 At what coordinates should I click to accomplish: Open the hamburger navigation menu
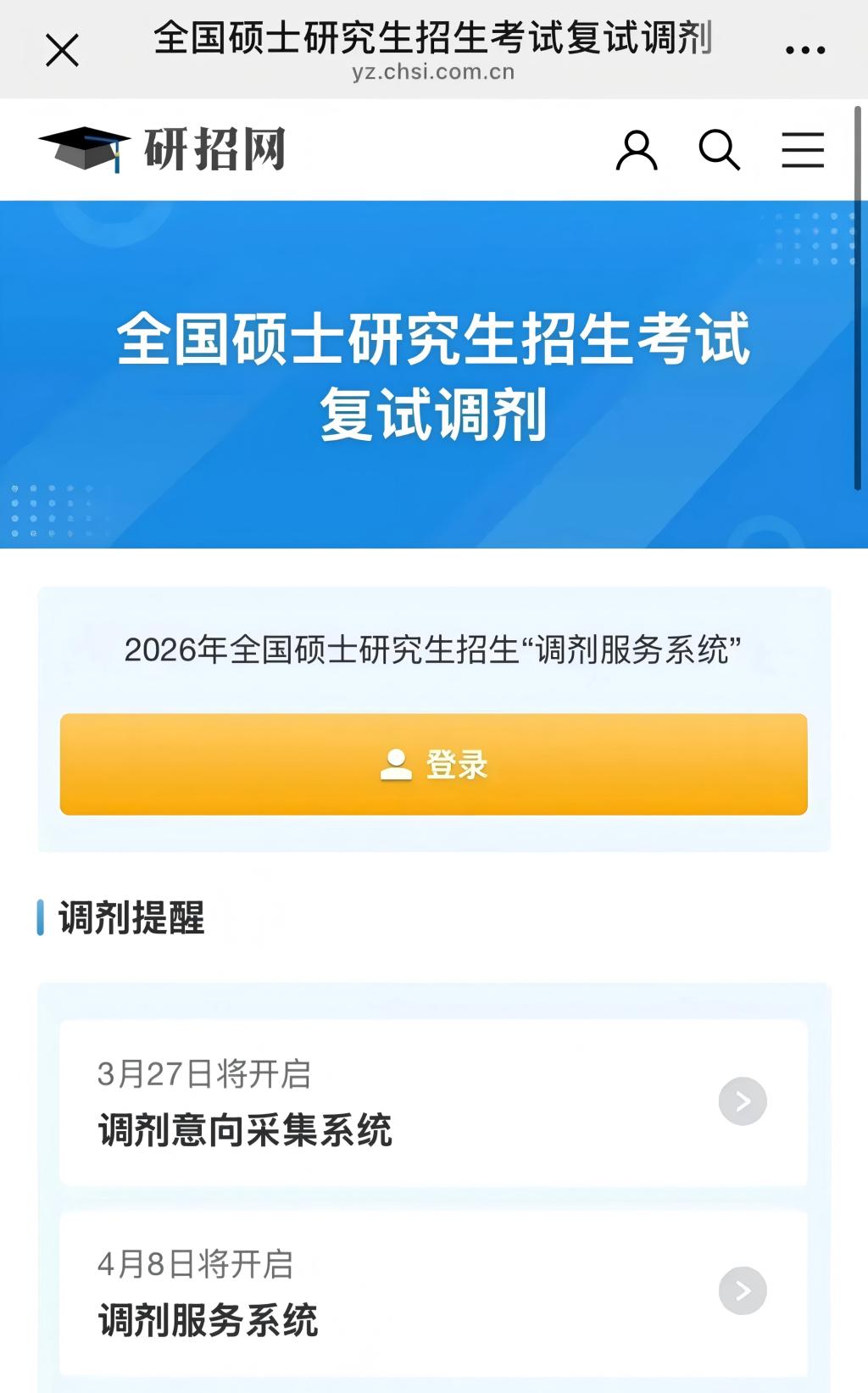tap(802, 150)
